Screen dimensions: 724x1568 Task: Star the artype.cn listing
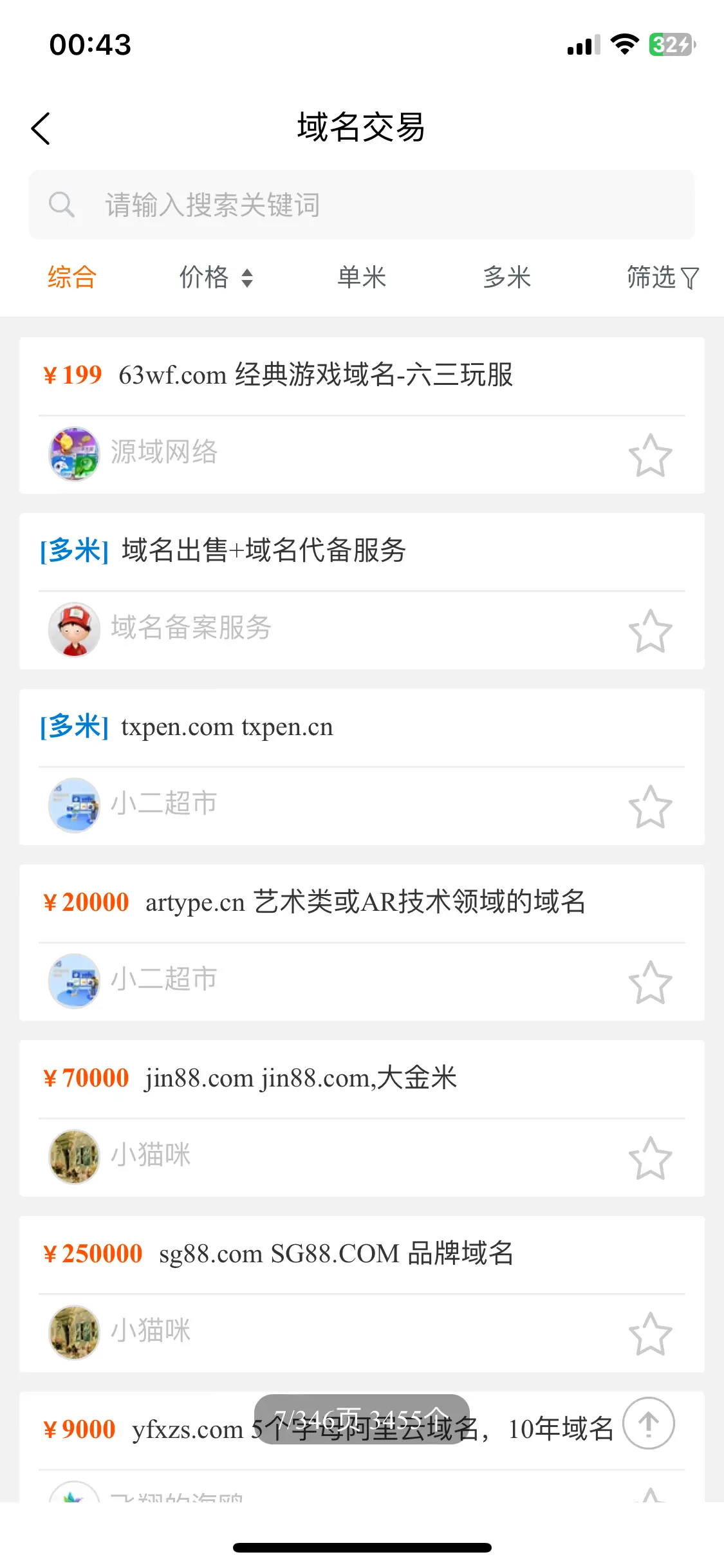pos(650,981)
